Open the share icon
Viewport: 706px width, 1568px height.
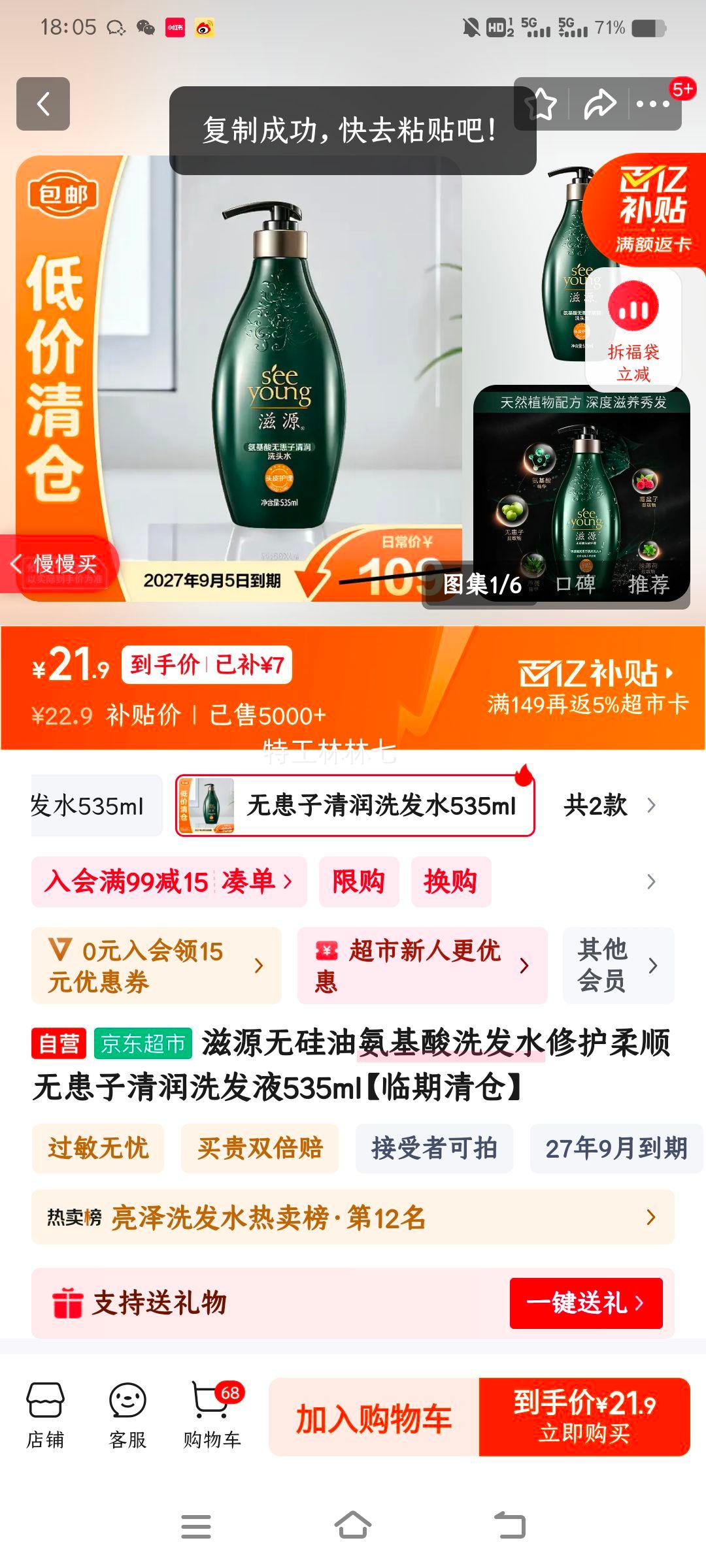coord(600,102)
